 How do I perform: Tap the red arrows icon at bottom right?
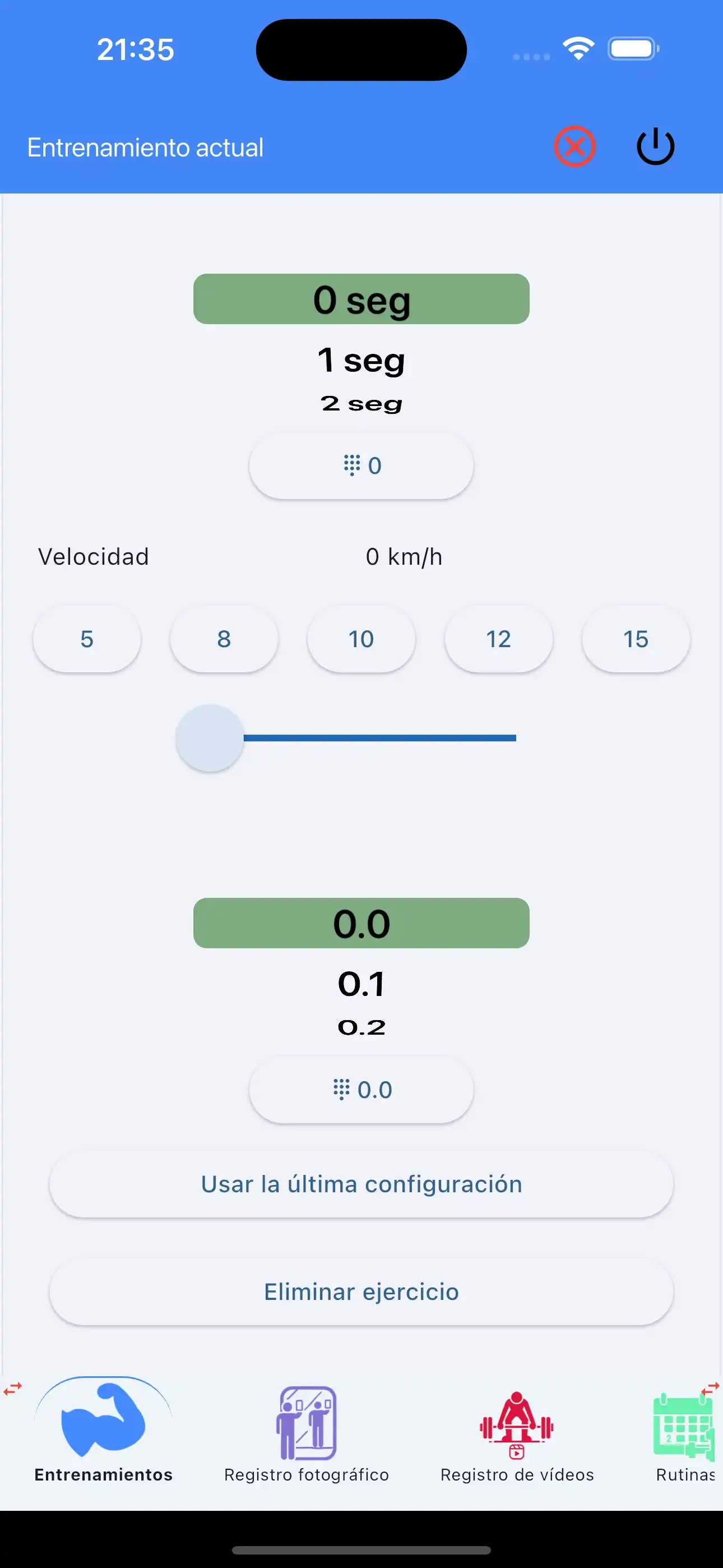[x=710, y=1387]
